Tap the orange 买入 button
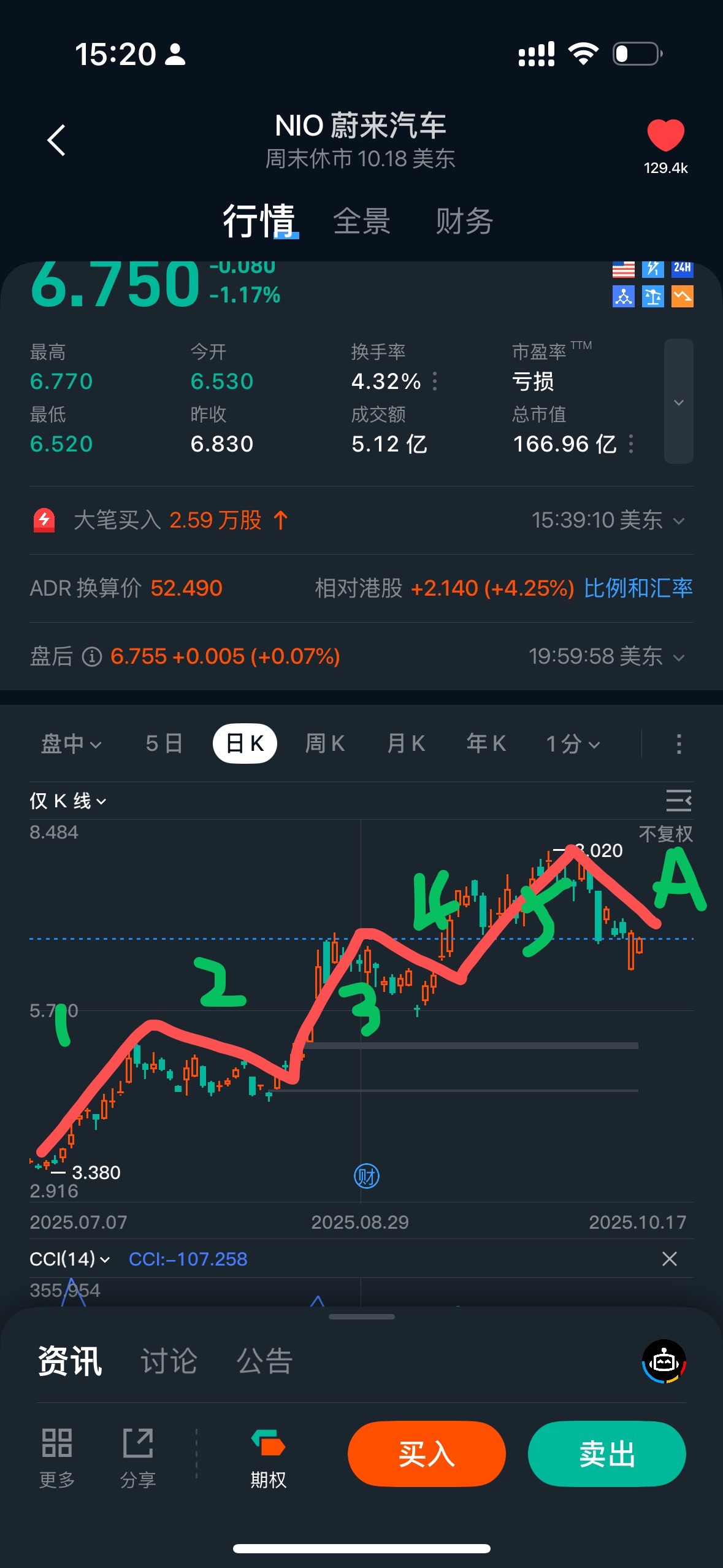723x1568 pixels. tap(426, 1454)
